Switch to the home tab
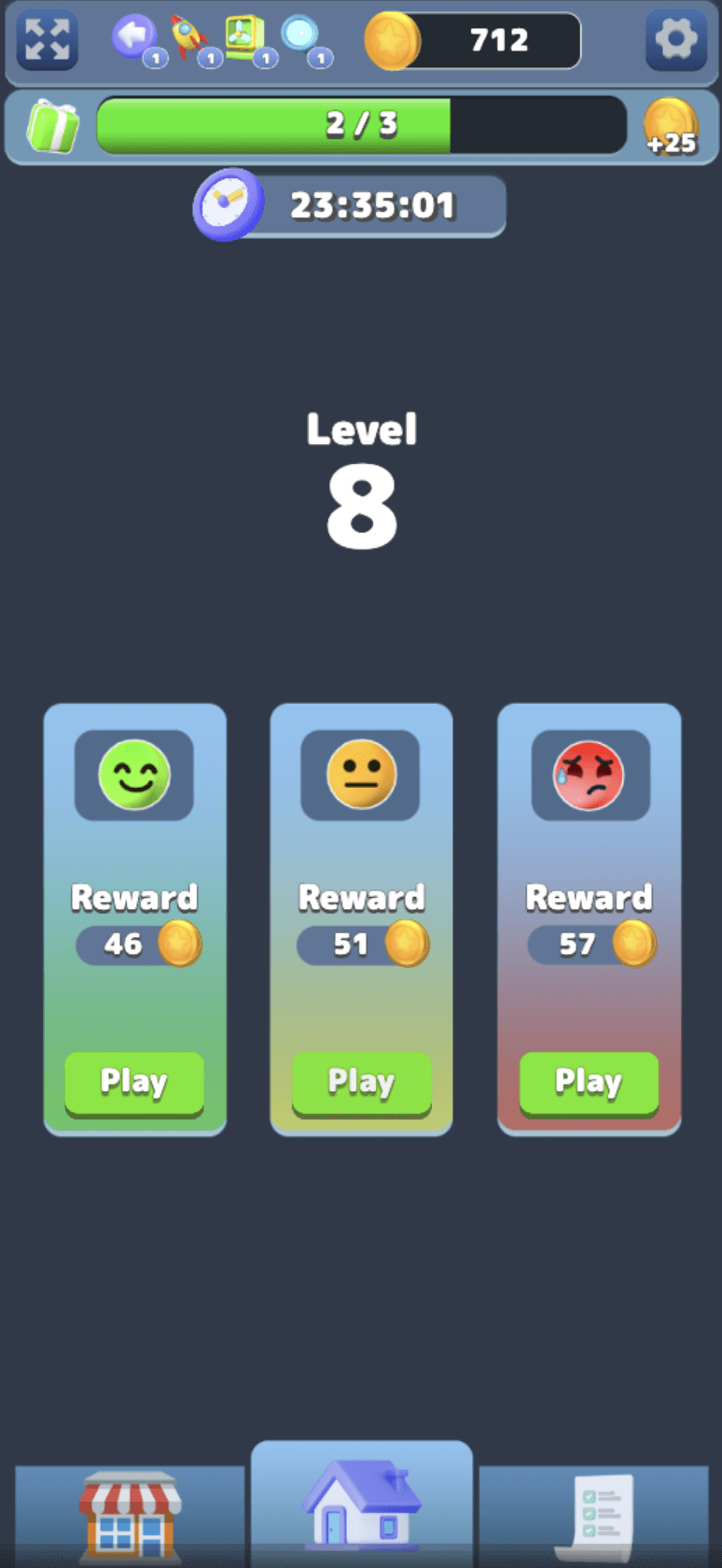The image size is (722, 1568). pos(361,1505)
